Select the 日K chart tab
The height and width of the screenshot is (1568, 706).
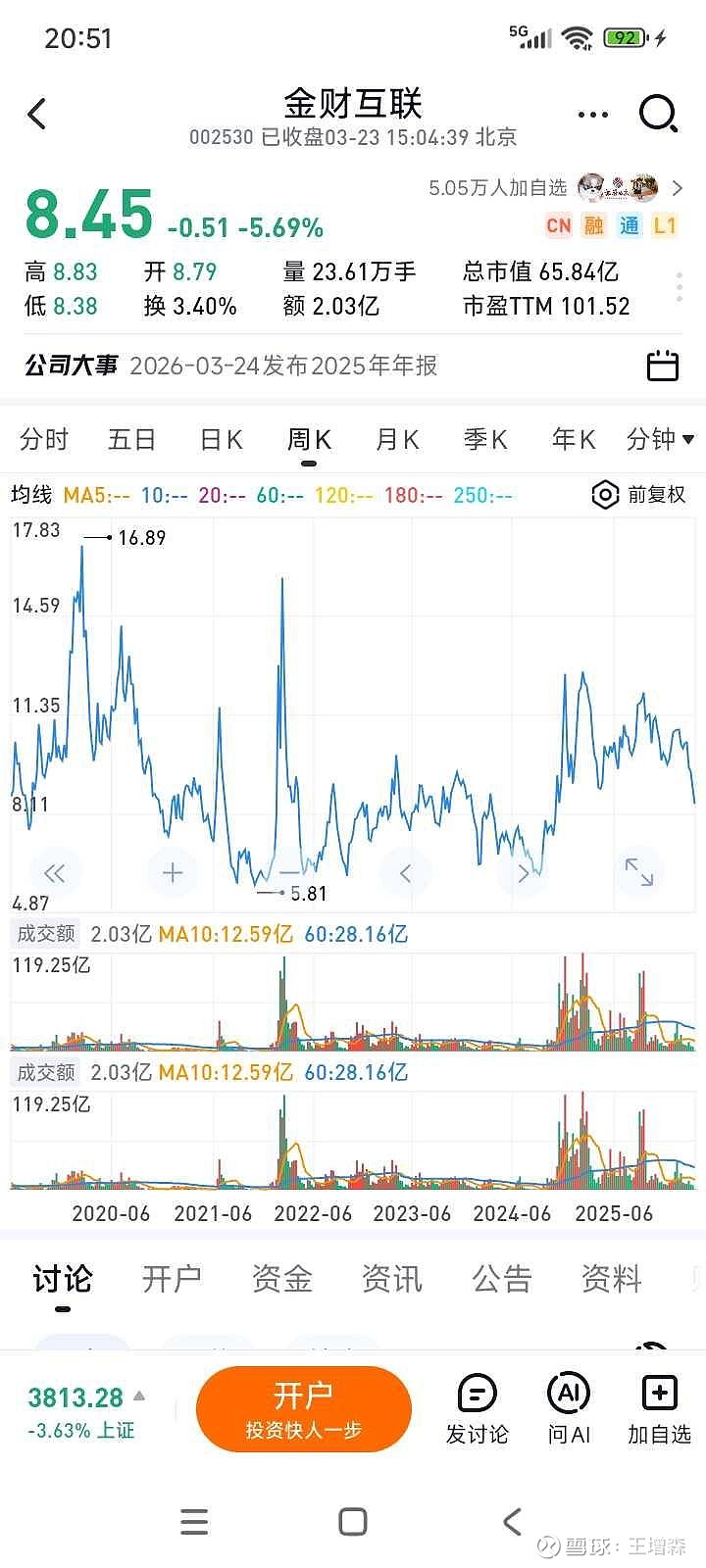[221, 439]
